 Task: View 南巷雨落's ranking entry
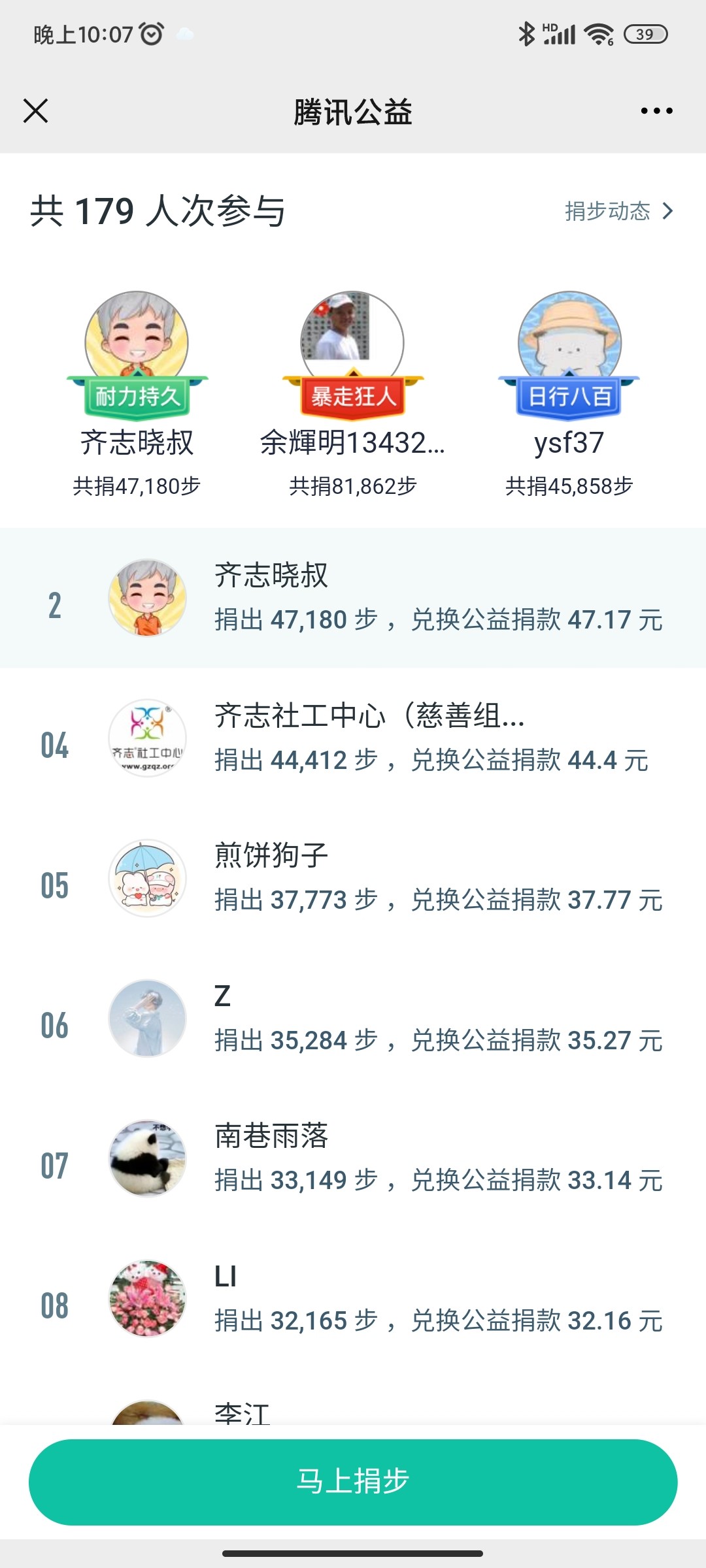[353, 1158]
